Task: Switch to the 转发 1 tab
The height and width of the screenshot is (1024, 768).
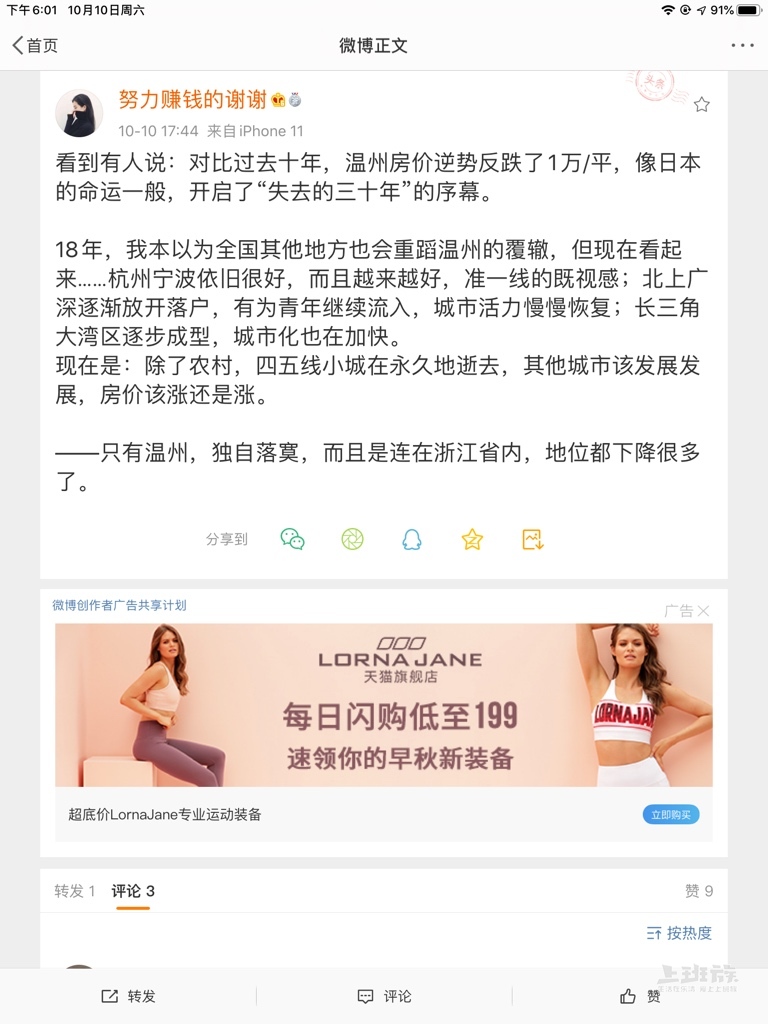Action: click(x=75, y=891)
